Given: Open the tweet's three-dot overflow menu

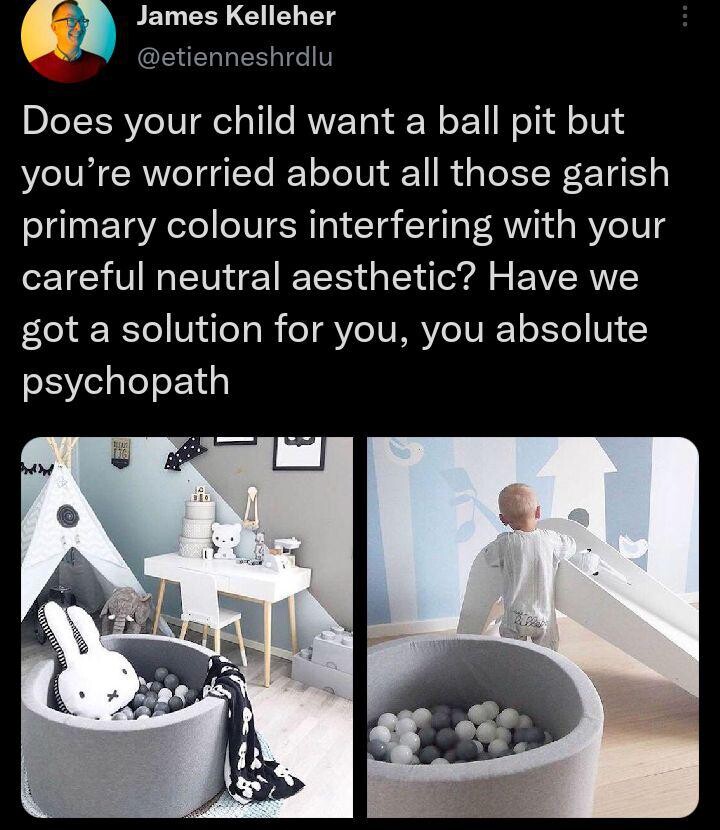Looking at the screenshot, I should pos(685,17).
